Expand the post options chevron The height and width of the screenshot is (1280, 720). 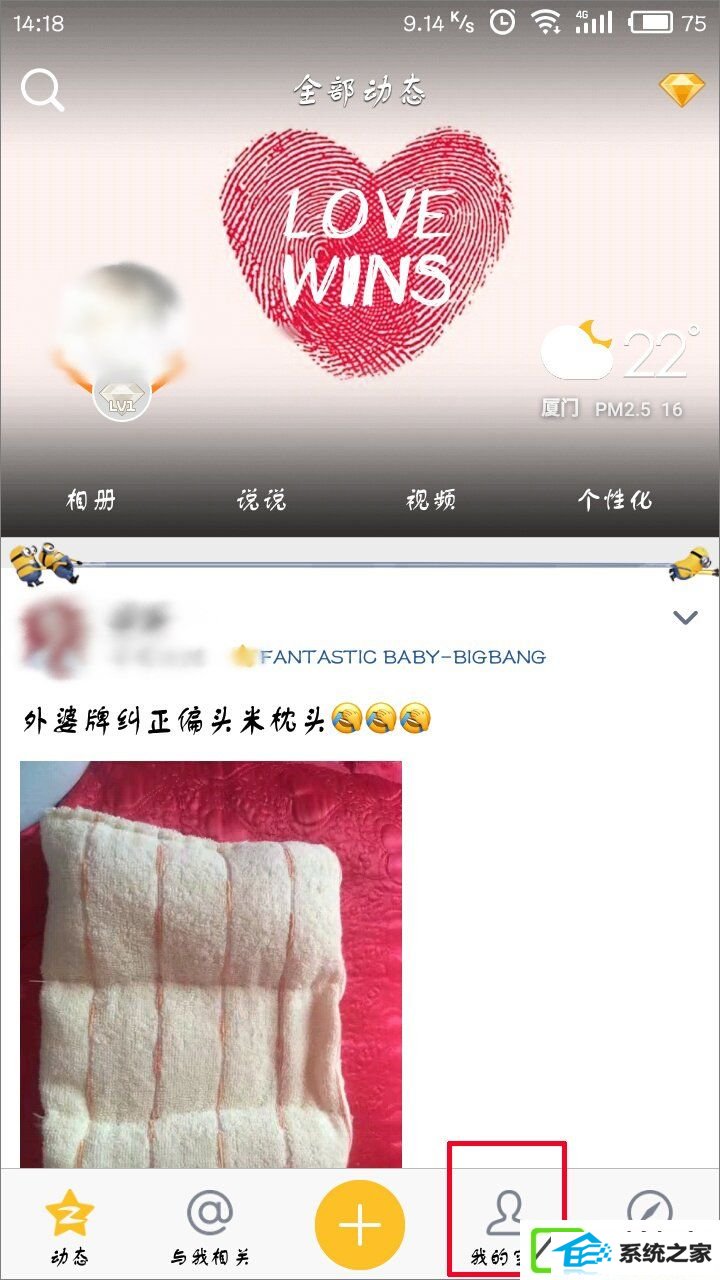point(685,618)
